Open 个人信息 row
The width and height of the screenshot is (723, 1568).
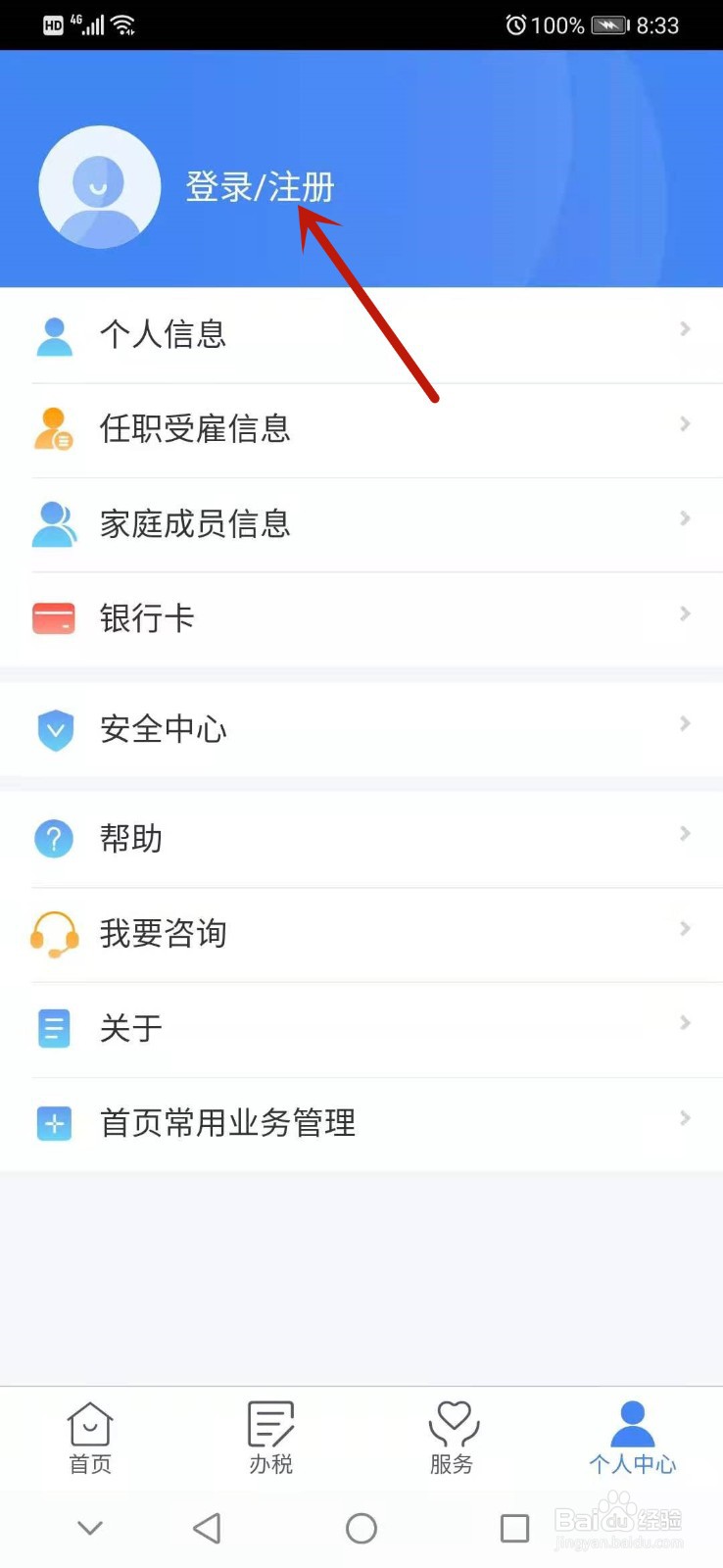361,335
